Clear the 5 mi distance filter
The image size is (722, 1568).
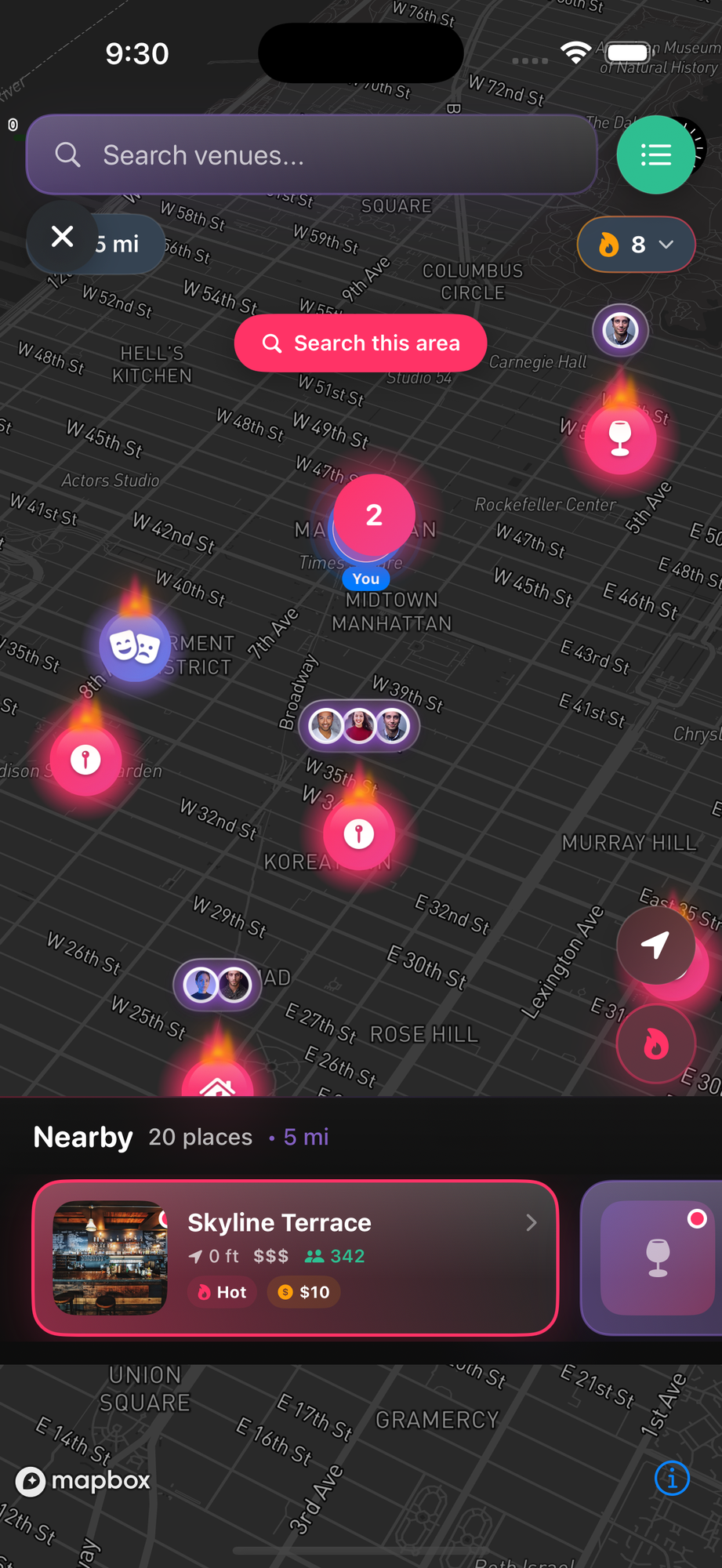click(x=63, y=237)
